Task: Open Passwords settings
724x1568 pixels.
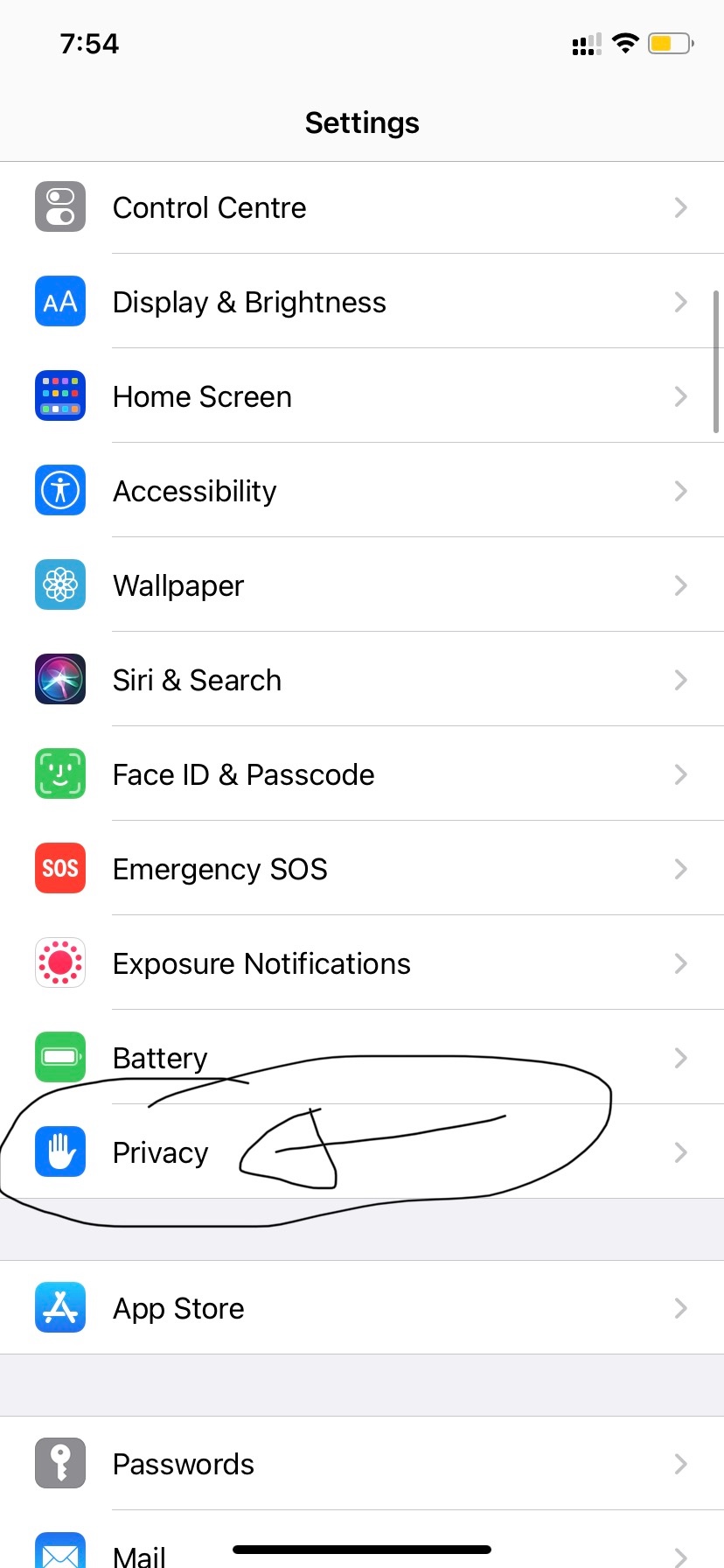Action: pyautogui.click(x=362, y=1464)
